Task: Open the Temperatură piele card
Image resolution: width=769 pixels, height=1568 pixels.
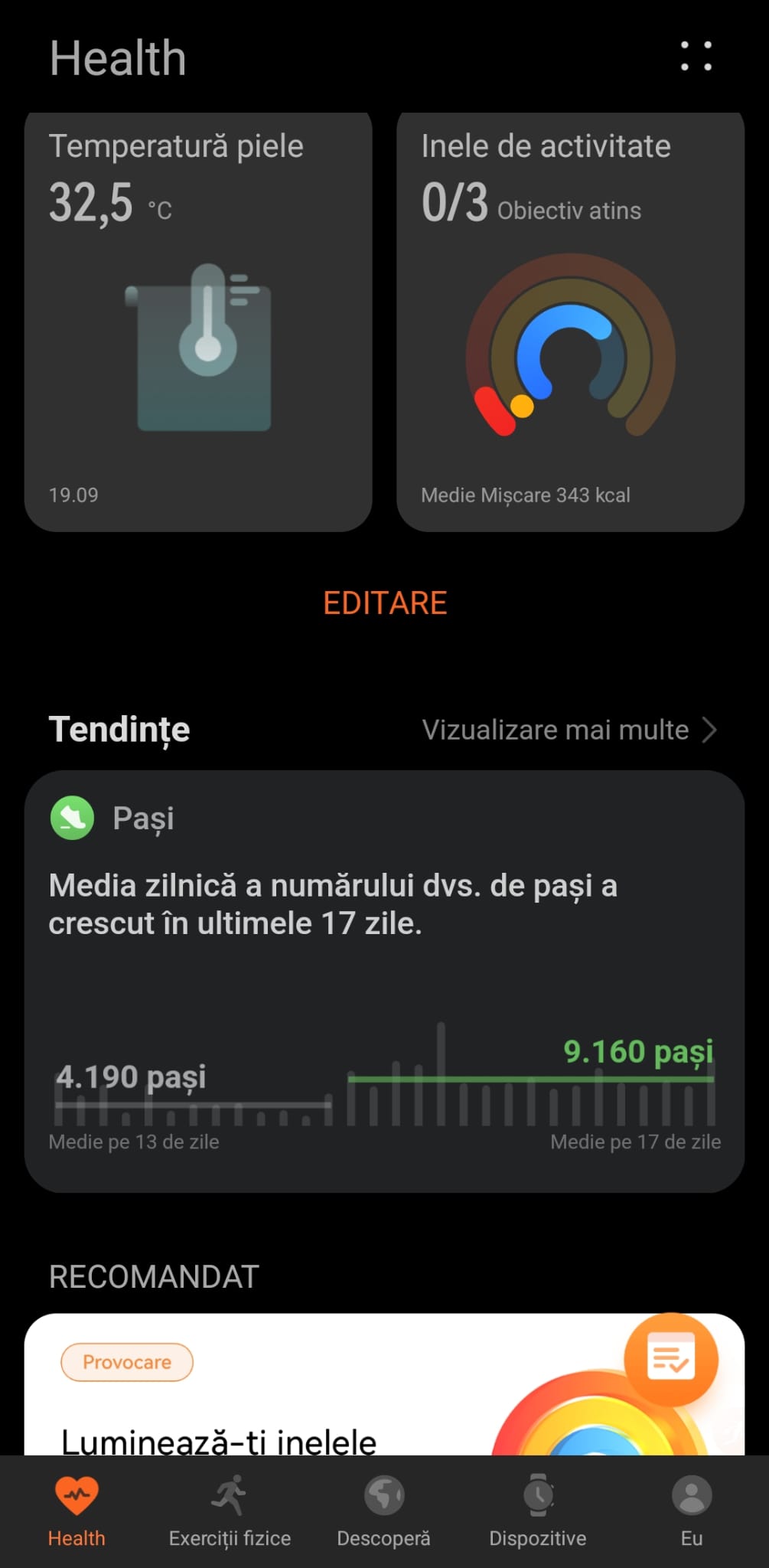Action: pyautogui.click(x=198, y=322)
